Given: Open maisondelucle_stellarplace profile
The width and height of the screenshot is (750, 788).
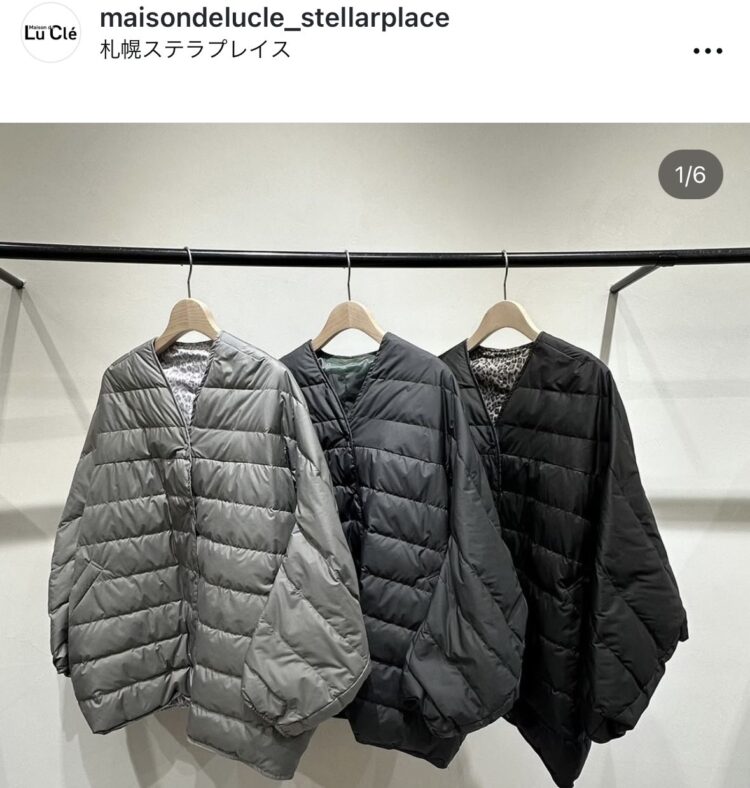Looking at the screenshot, I should [x=275, y=17].
